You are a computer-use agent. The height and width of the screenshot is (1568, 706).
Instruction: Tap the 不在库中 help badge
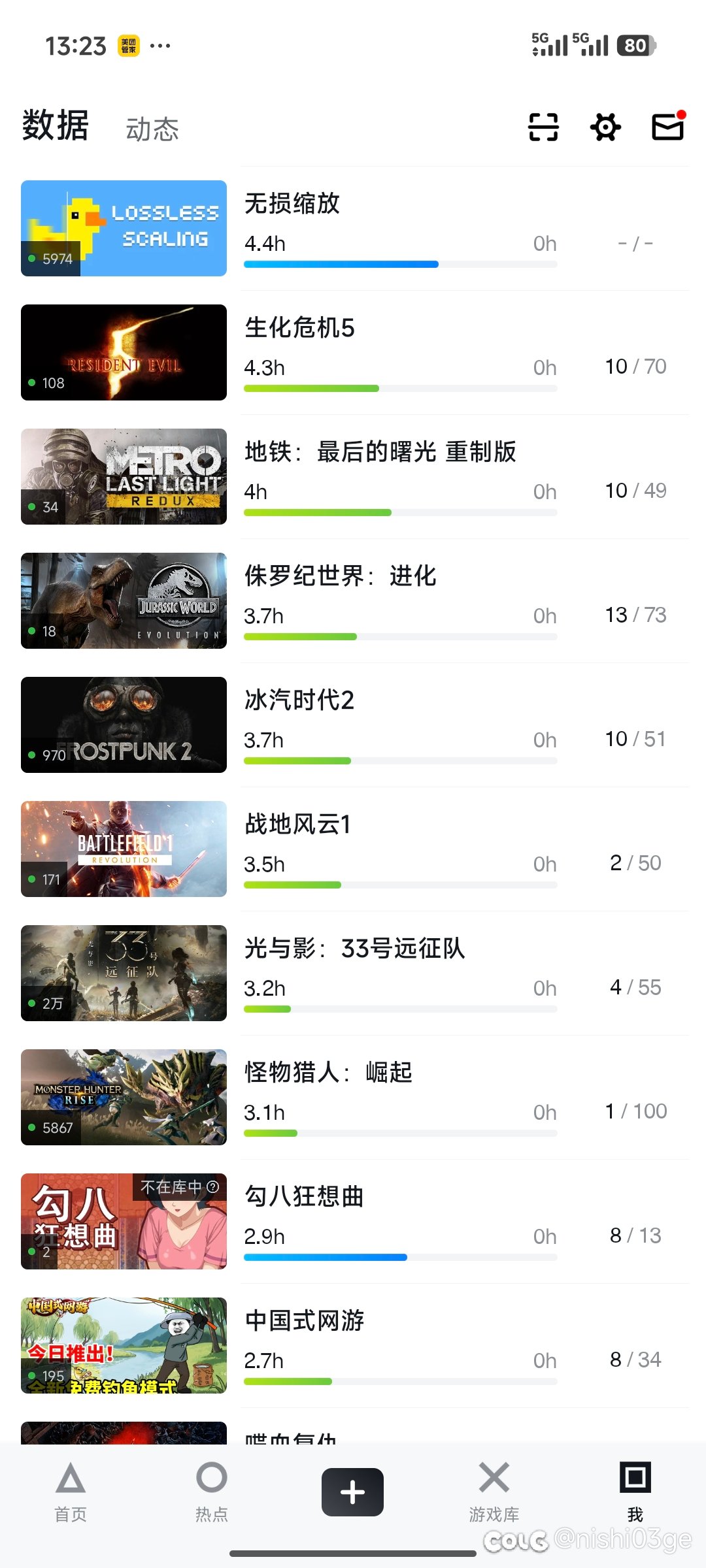click(x=180, y=1187)
